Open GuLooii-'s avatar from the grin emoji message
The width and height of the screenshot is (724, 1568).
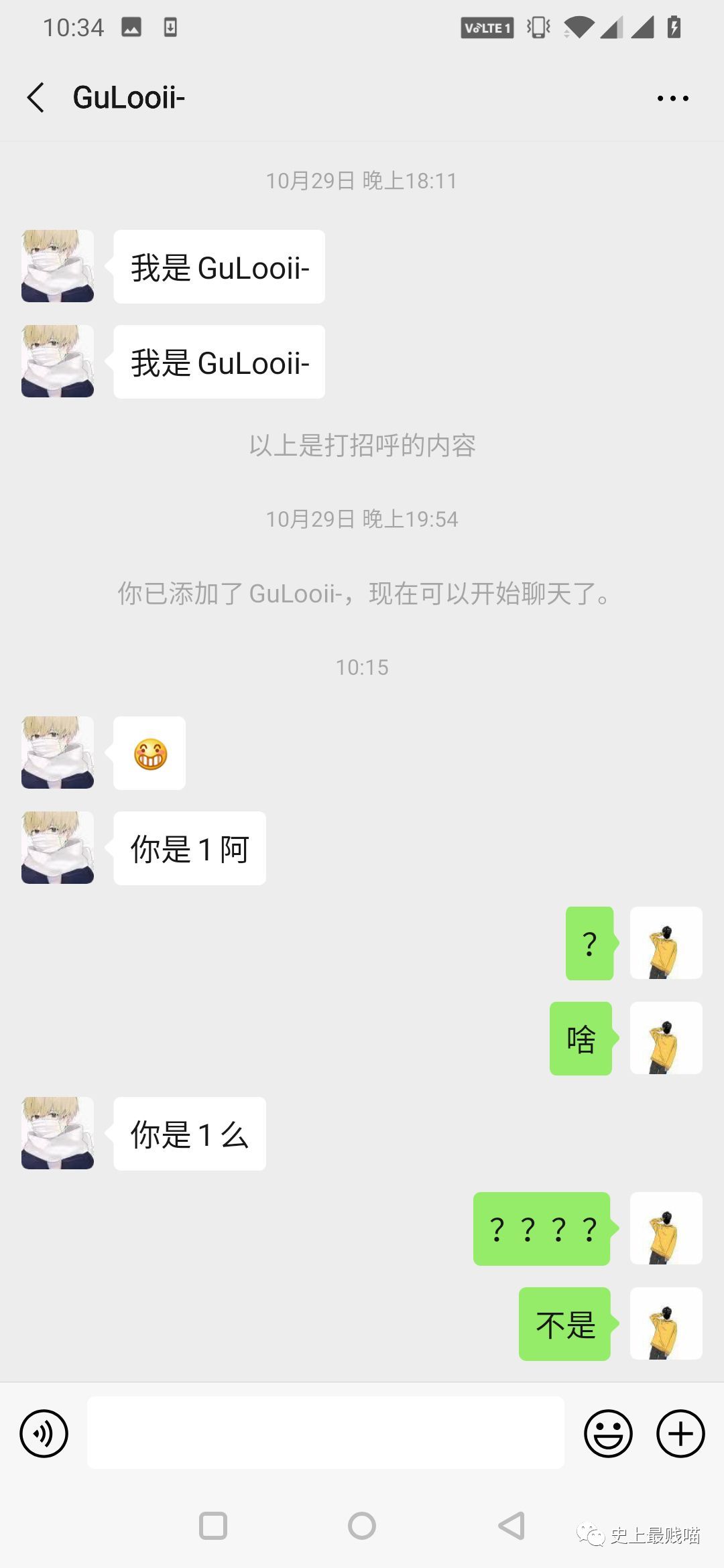point(57,752)
